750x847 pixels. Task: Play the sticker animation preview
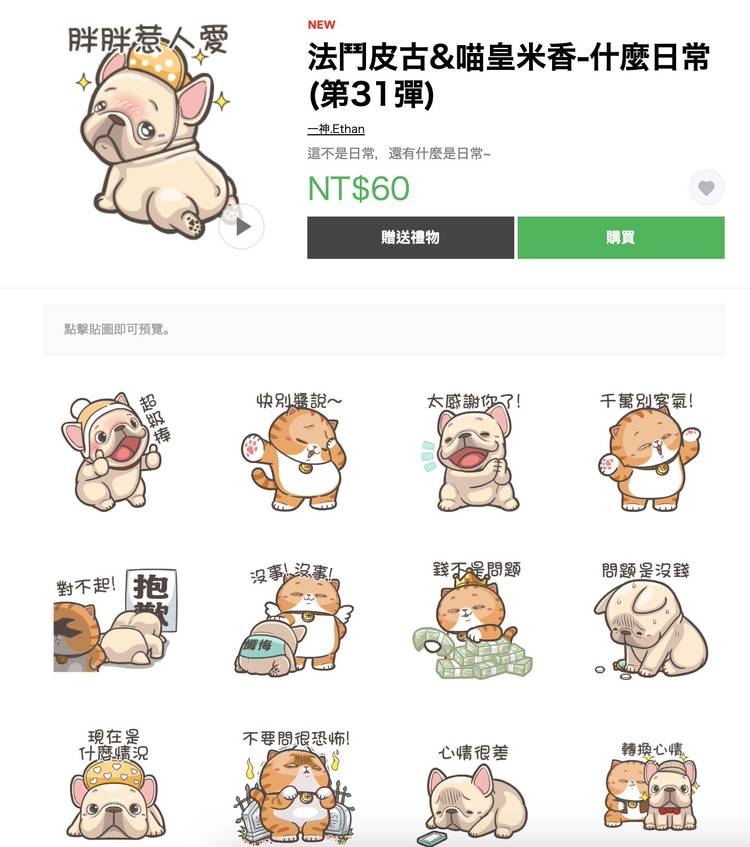click(241, 226)
